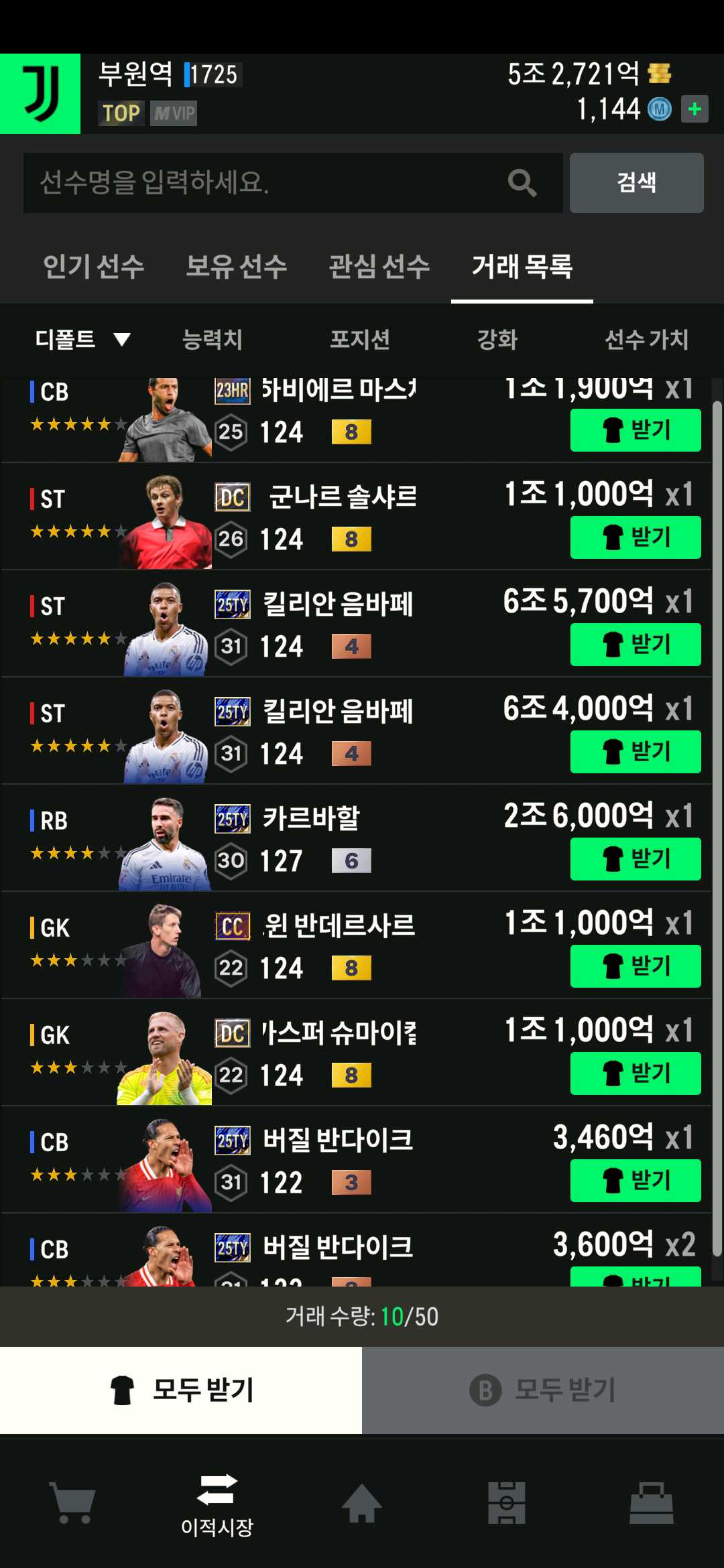Tap the 검색 search button

click(x=636, y=183)
